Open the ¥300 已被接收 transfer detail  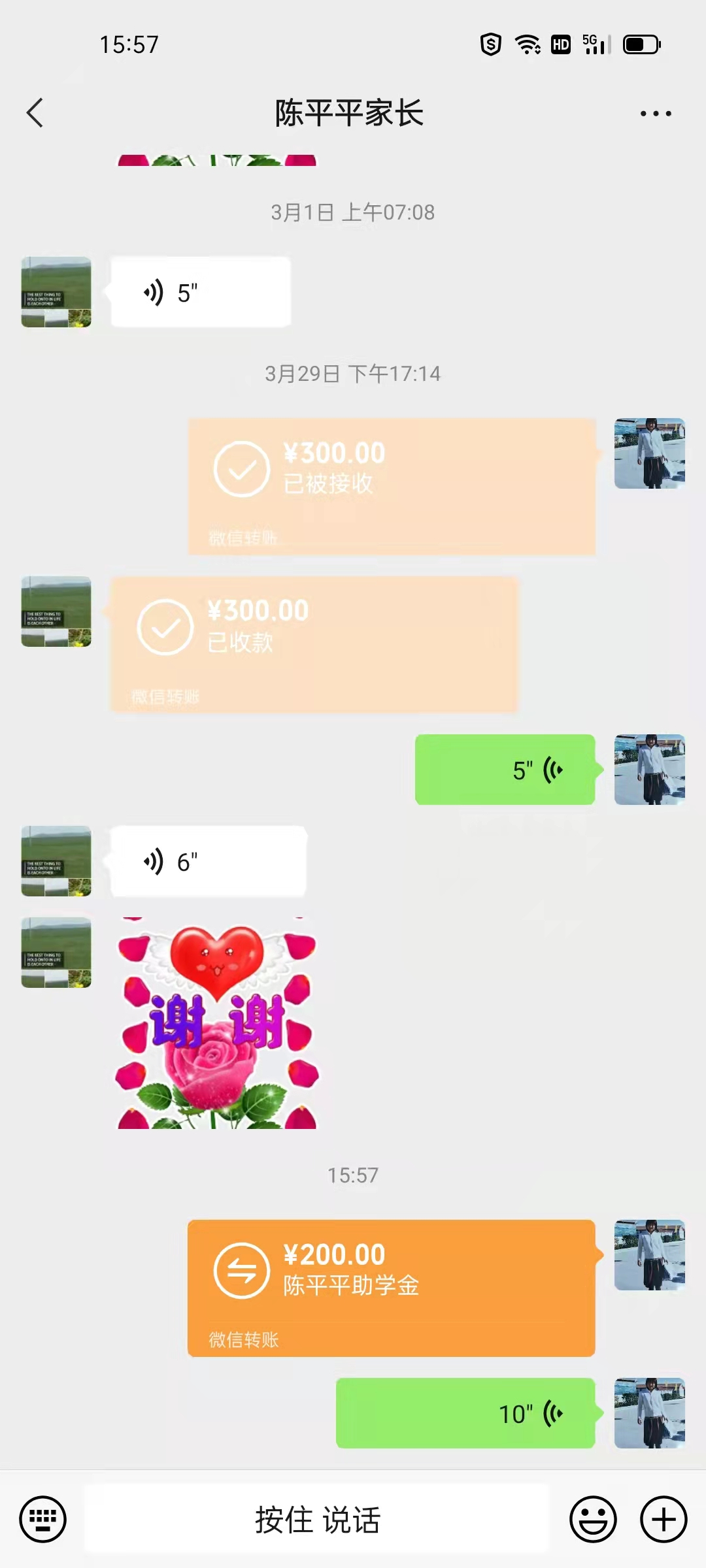coord(392,485)
